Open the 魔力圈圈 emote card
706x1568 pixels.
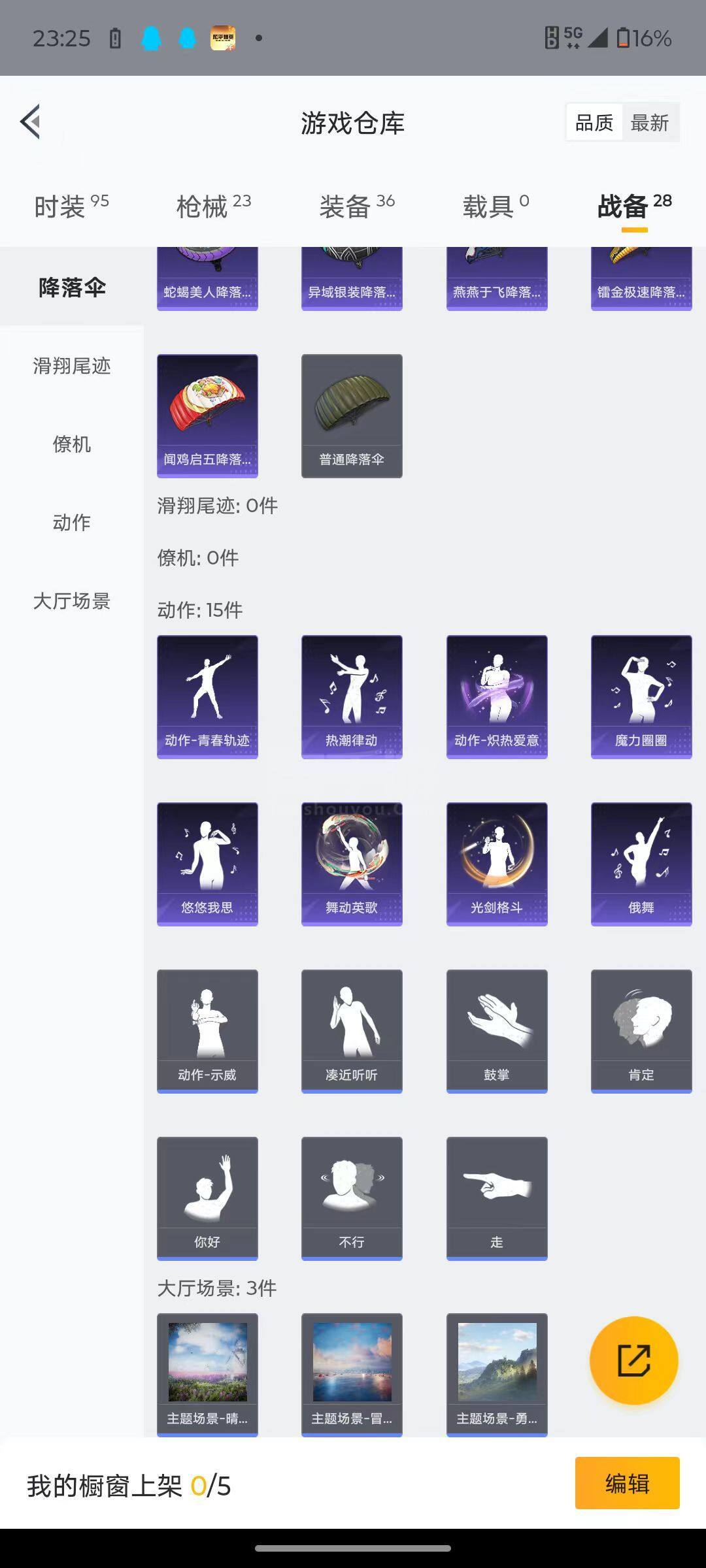pyautogui.click(x=641, y=696)
